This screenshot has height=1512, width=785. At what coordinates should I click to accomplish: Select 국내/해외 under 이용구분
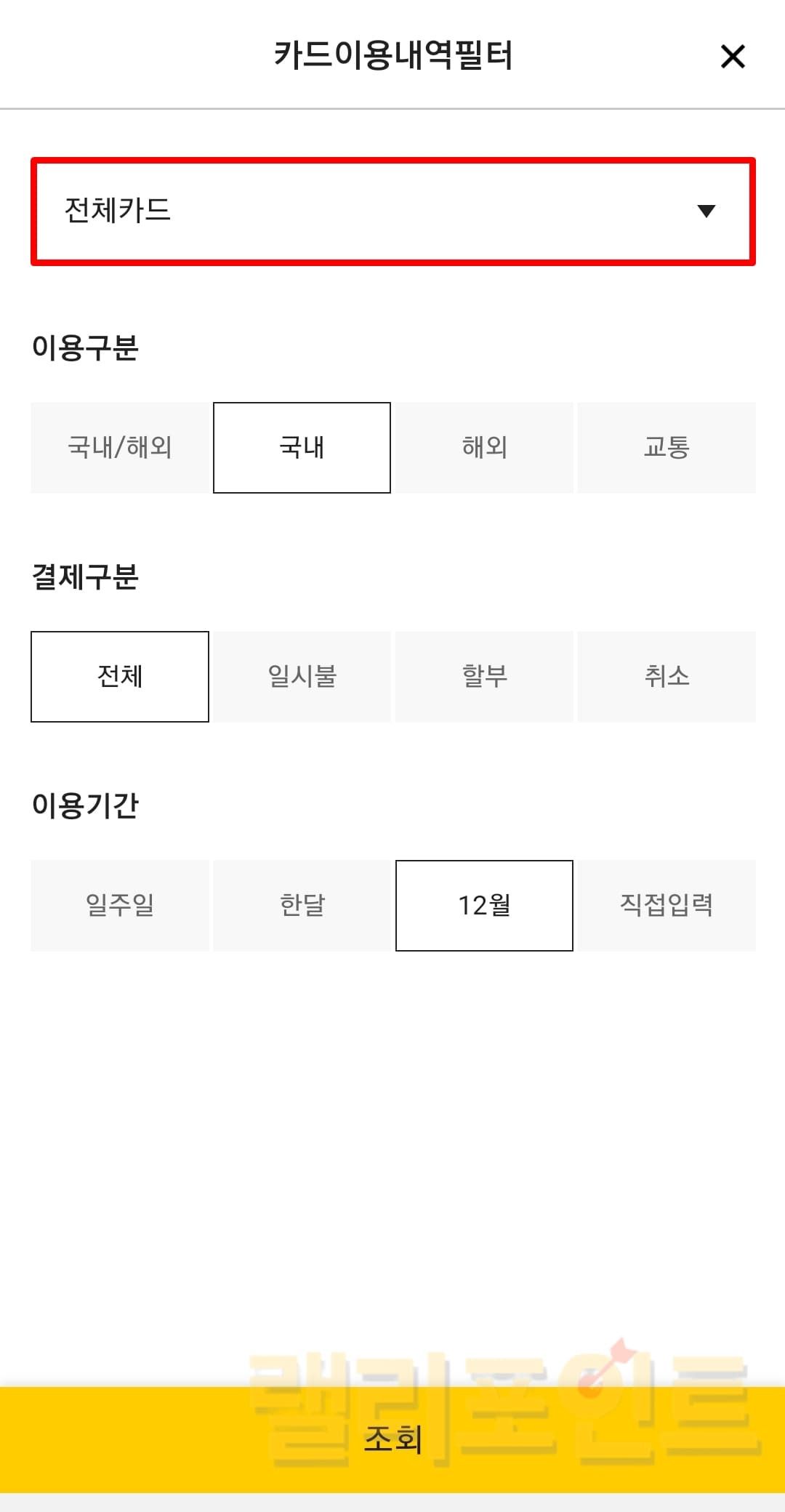(120, 448)
